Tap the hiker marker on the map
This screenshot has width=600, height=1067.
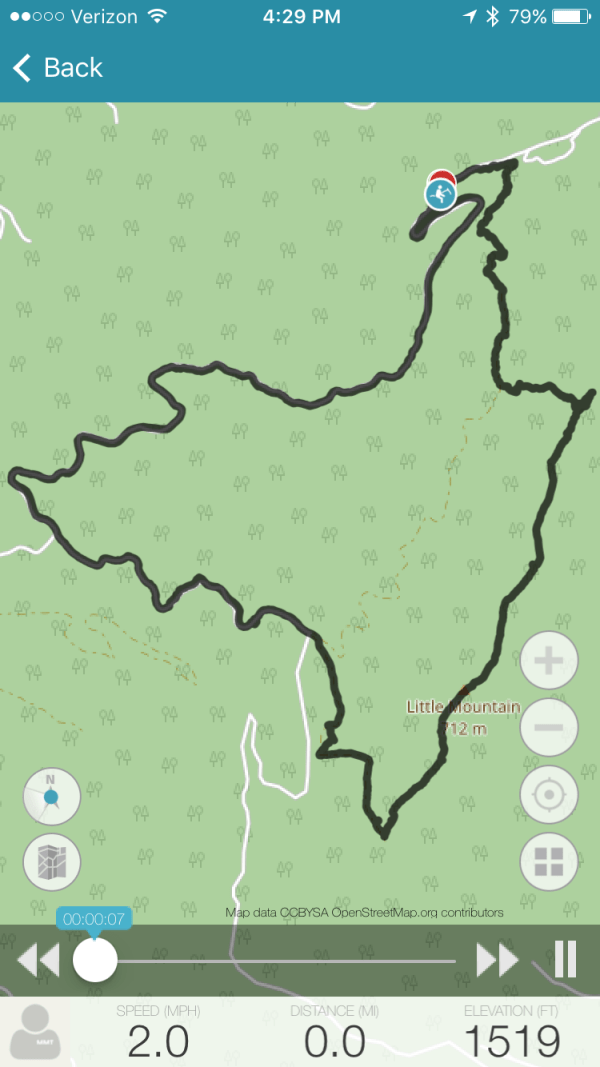pyautogui.click(x=439, y=193)
